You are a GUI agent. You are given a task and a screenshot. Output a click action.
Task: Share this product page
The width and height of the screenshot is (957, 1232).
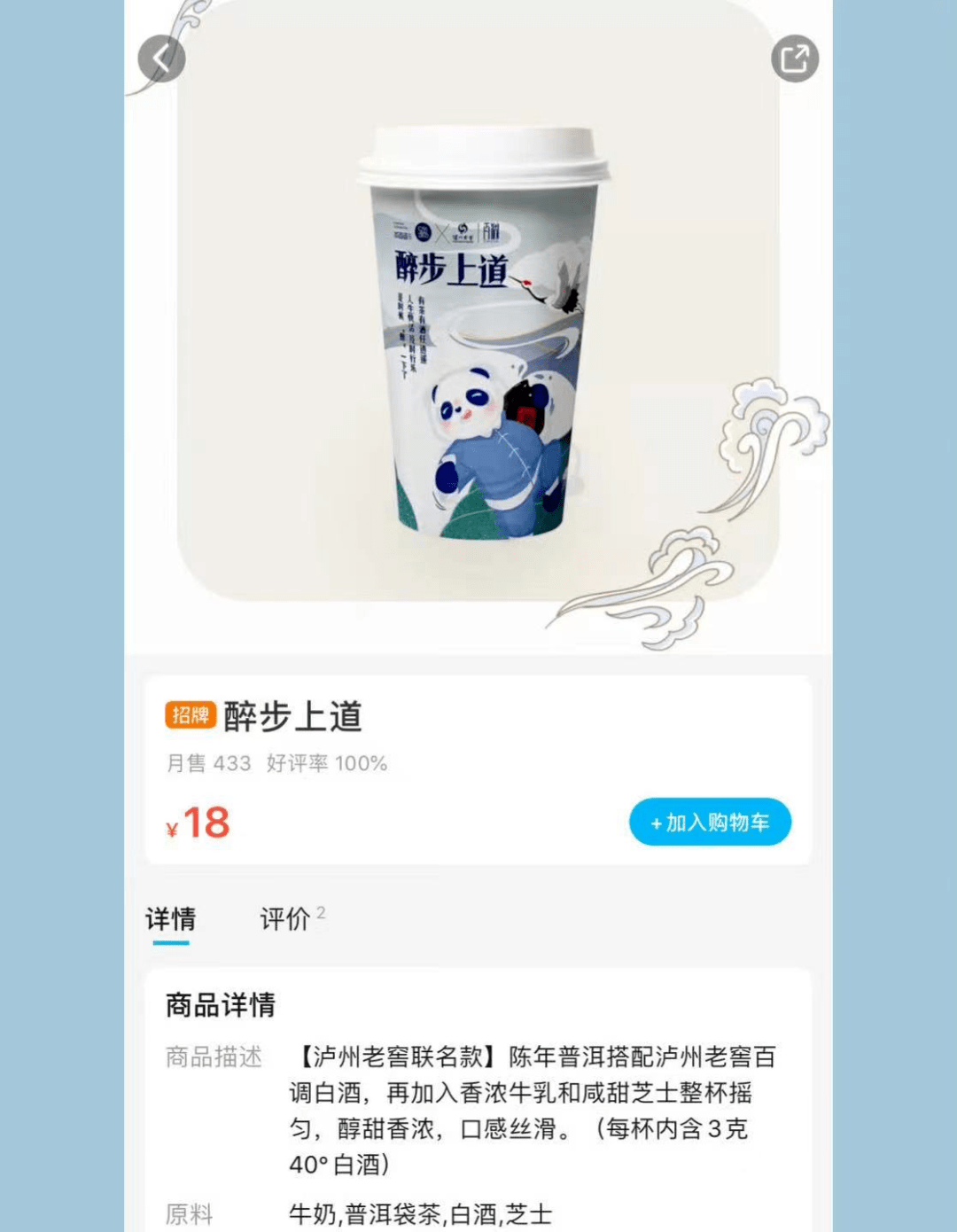(x=795, y=59)
